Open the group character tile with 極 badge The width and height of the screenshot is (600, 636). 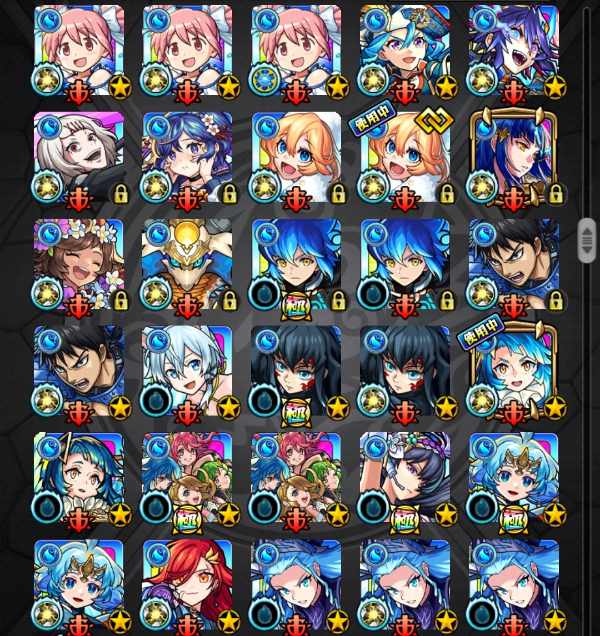[187, 476]
